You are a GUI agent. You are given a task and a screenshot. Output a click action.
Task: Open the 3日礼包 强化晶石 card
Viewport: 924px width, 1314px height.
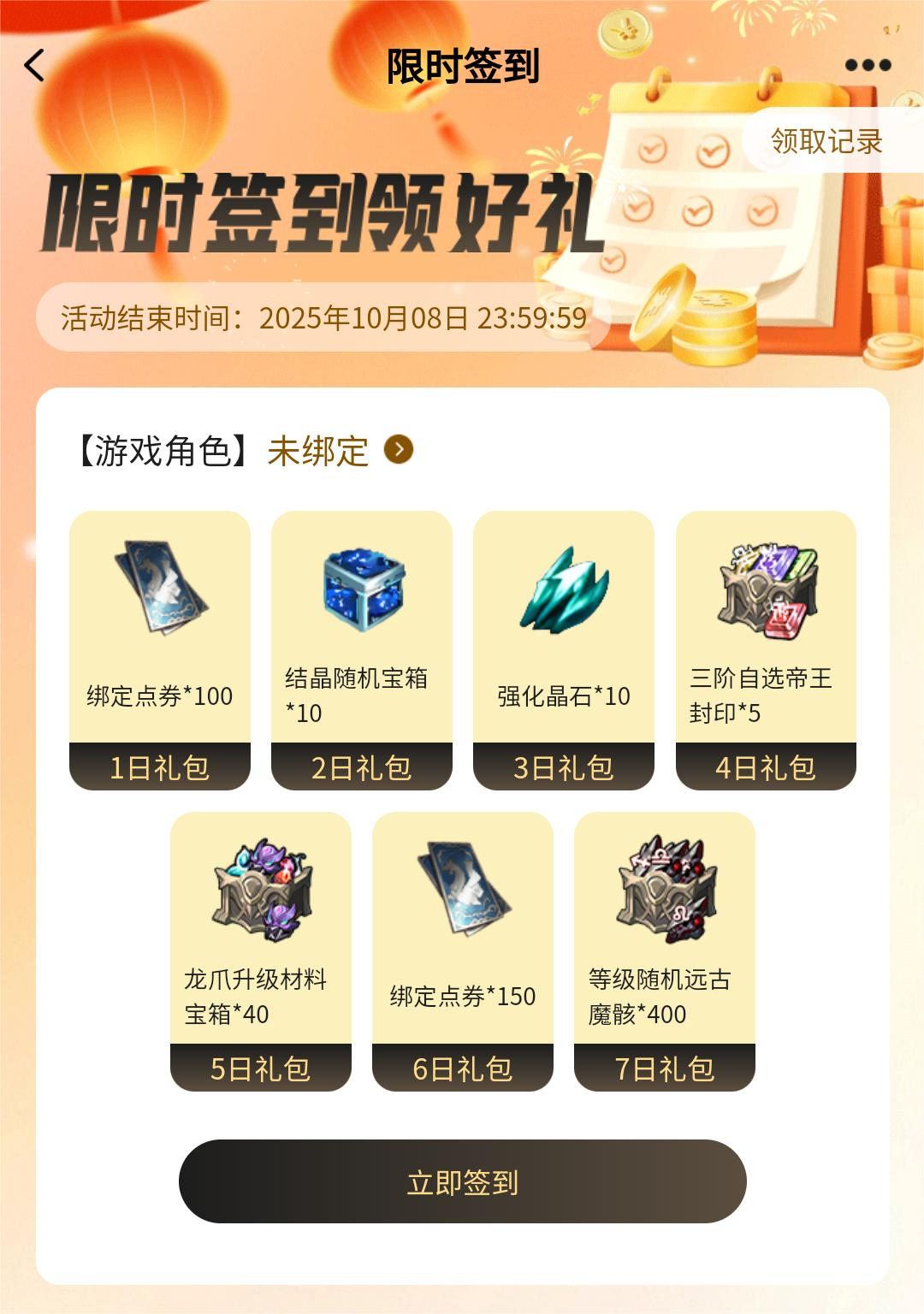(564, 650)
